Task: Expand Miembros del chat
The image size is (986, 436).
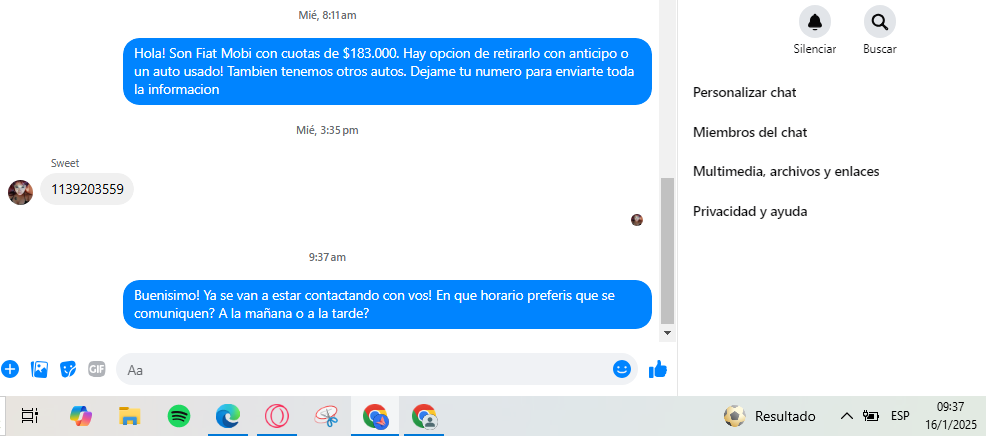Action: 749,132
